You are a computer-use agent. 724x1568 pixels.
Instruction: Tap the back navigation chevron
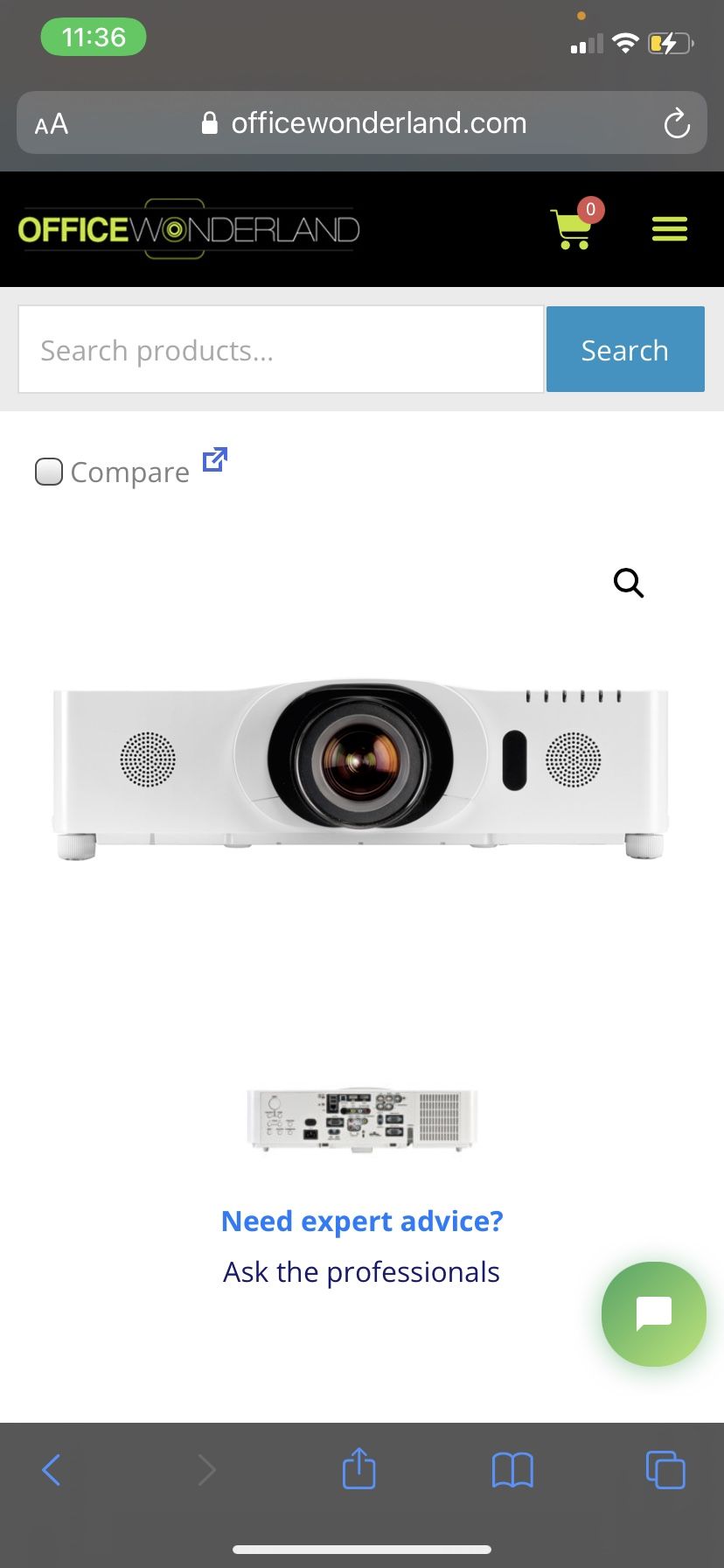click(52, 1469)
